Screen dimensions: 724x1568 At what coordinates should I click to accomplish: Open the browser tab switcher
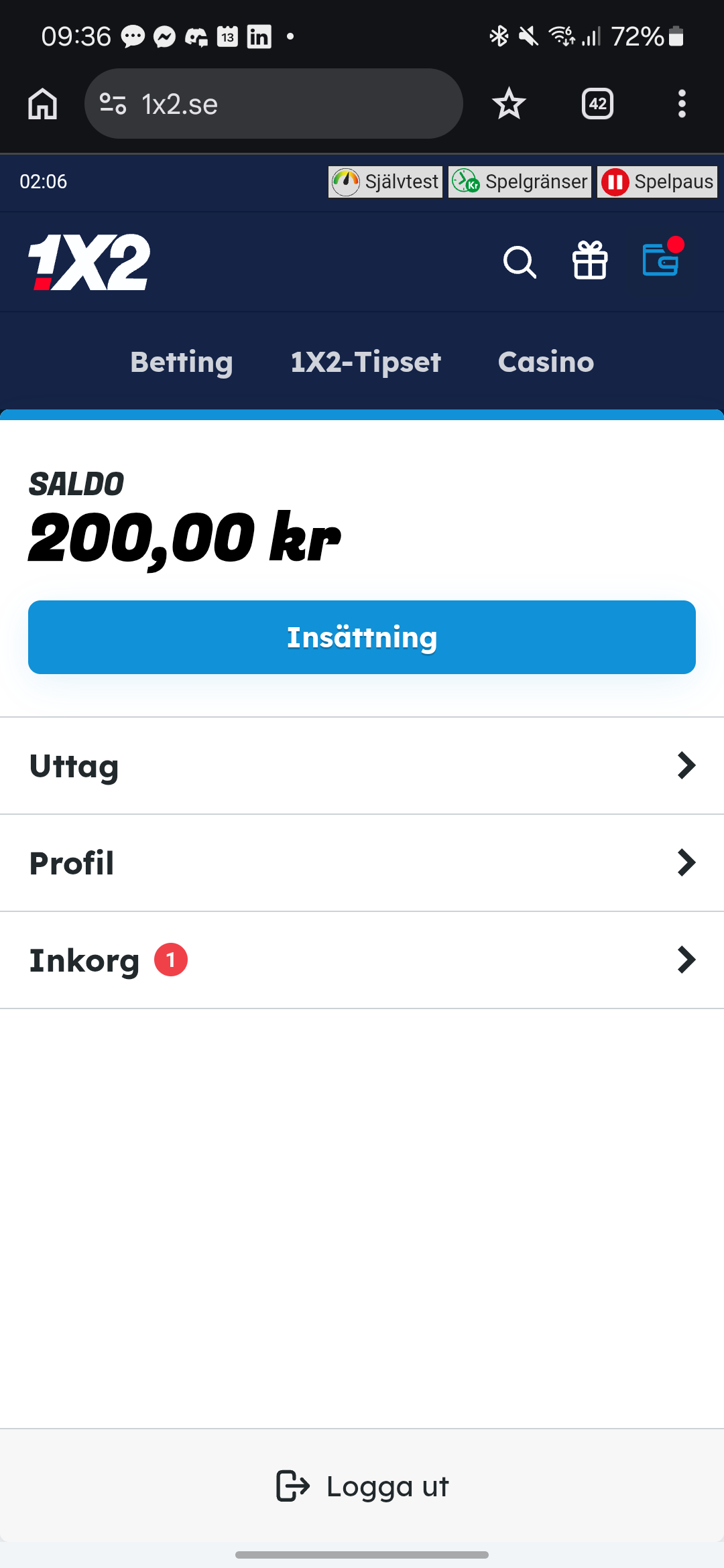pyautogui.click(x=597, y=104)
